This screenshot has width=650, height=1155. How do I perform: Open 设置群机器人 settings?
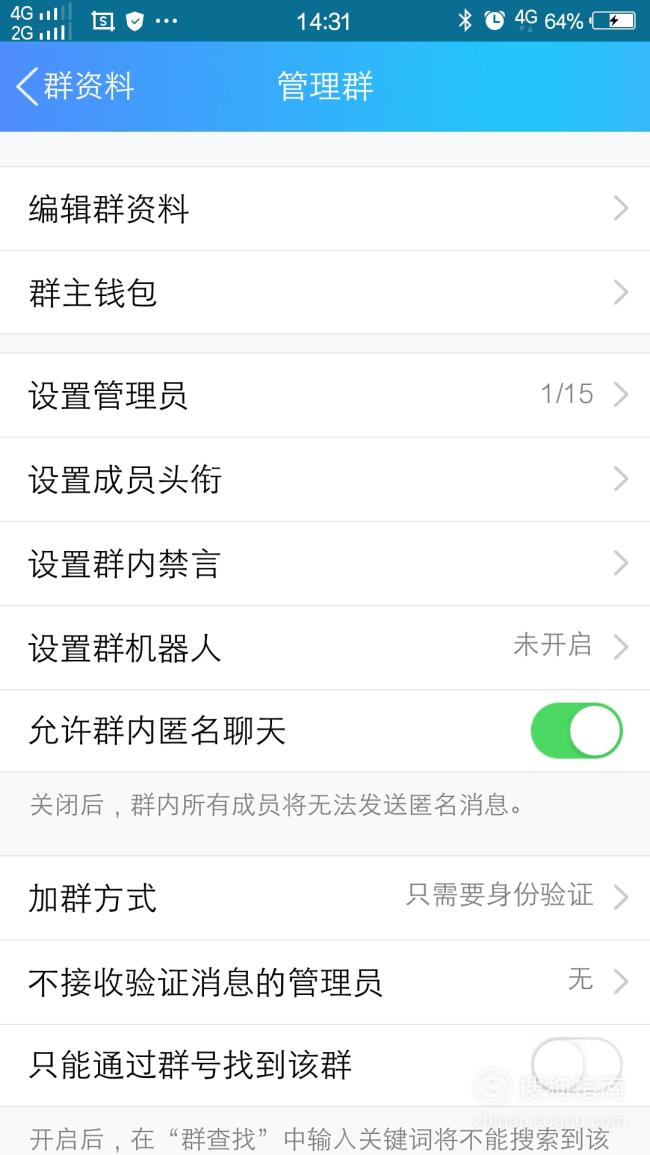coord(325,647)
